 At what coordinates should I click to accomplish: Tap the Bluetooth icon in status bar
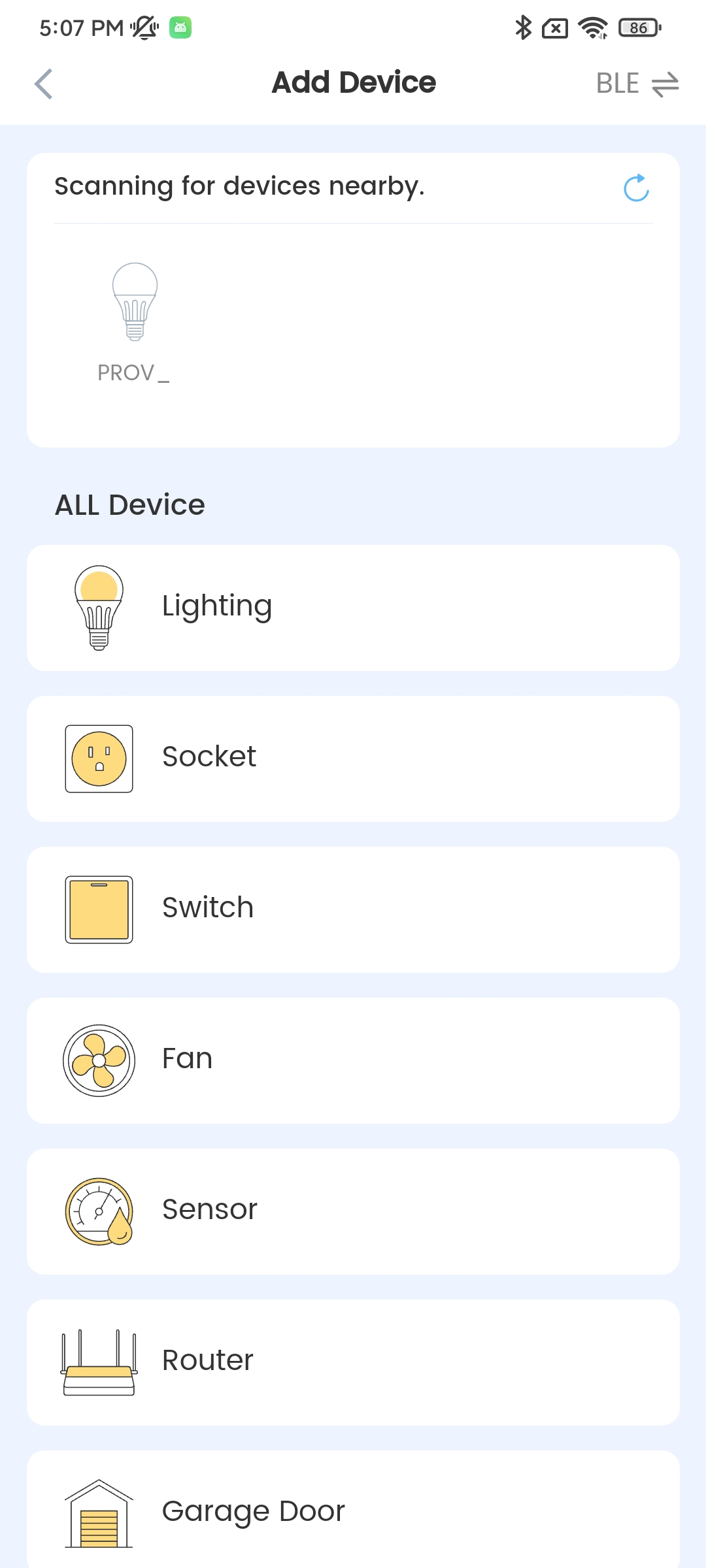(522, 28)
